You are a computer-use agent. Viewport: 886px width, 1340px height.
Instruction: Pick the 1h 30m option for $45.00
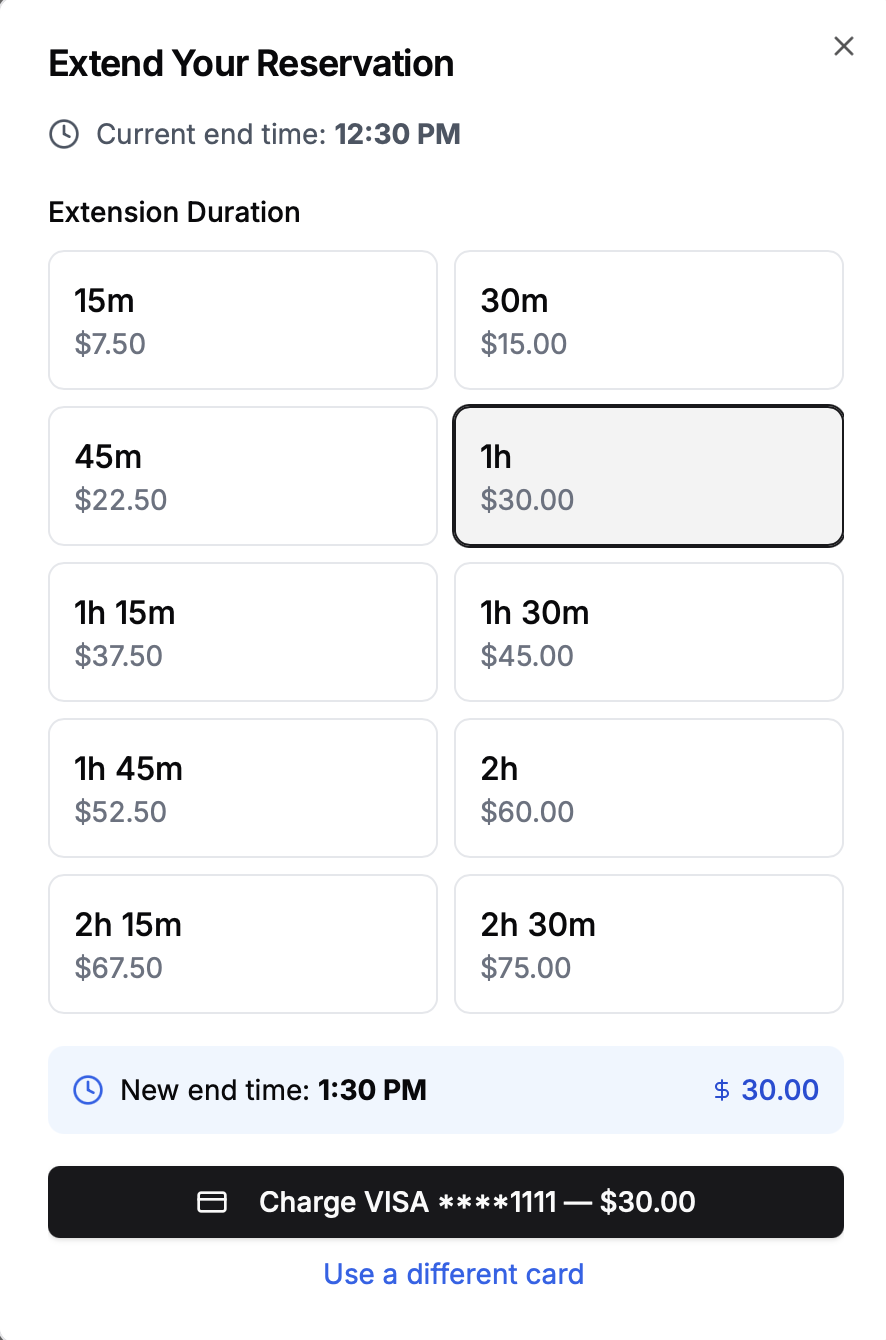point(648,632)
